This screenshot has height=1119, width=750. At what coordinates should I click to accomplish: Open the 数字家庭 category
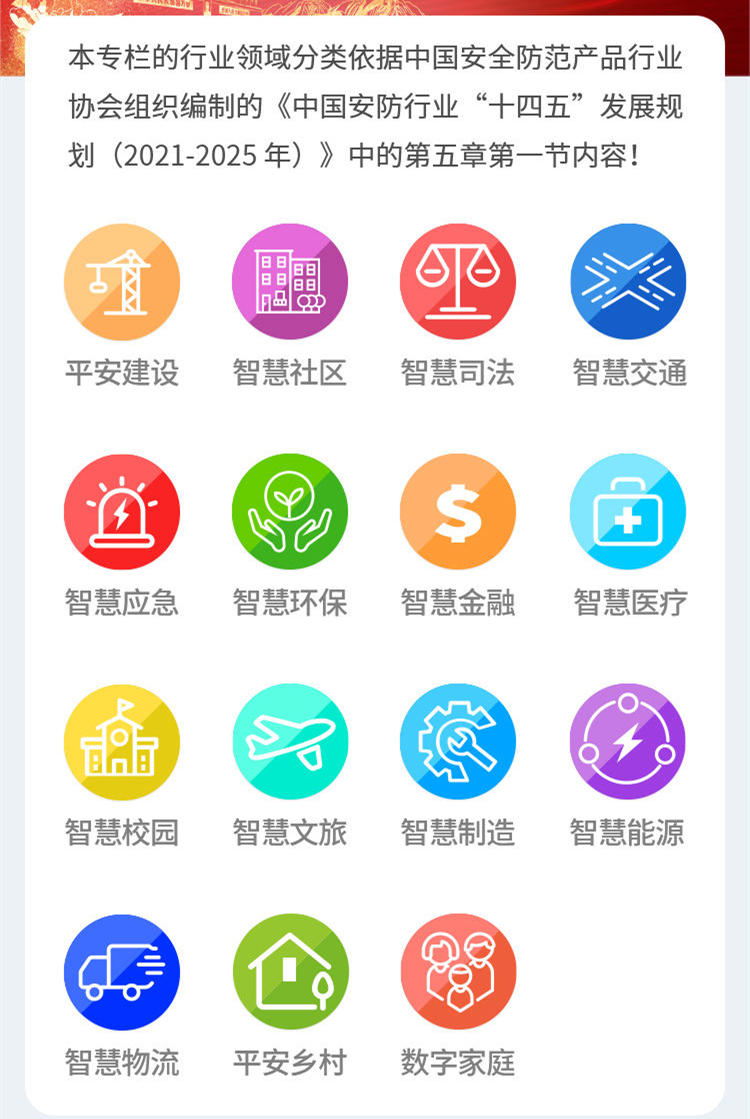click(458, 972)
